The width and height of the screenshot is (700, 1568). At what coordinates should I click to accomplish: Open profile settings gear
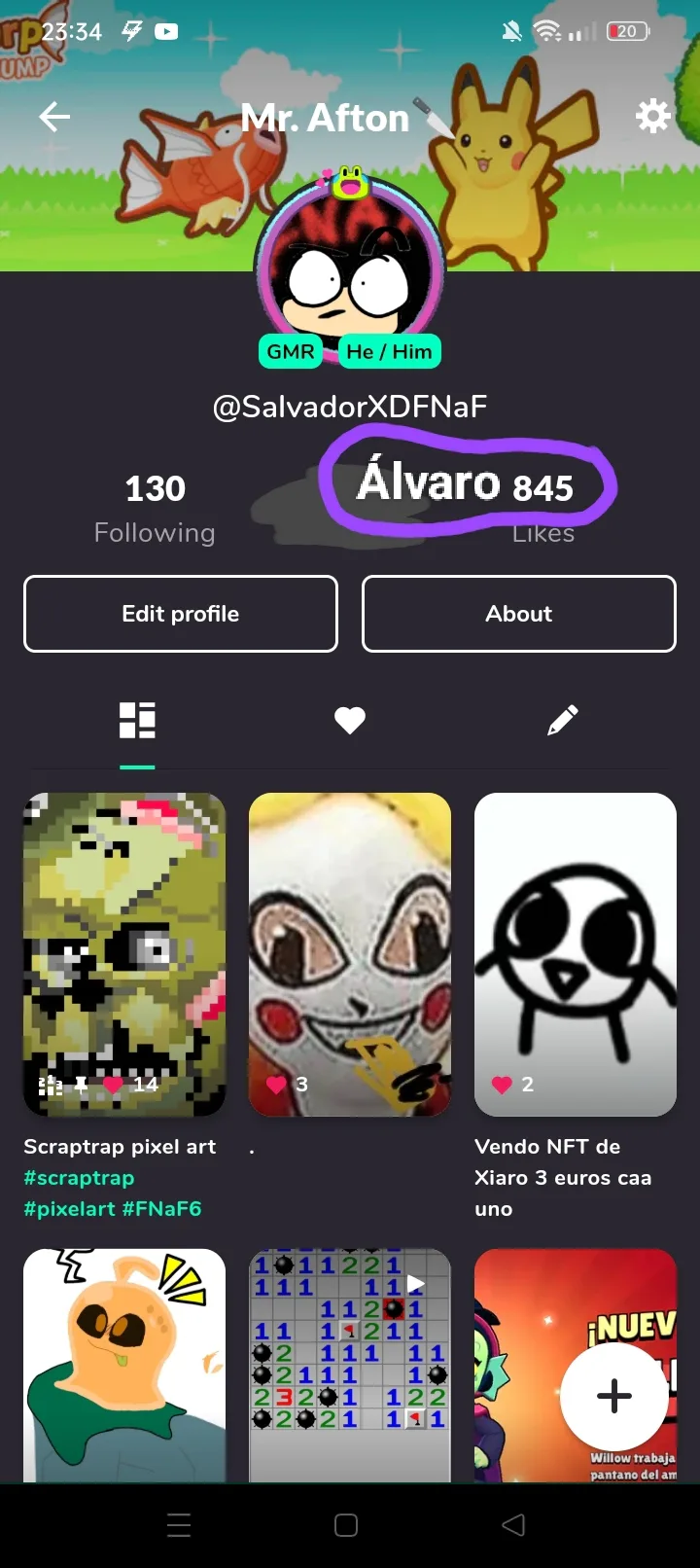point(652,117)
